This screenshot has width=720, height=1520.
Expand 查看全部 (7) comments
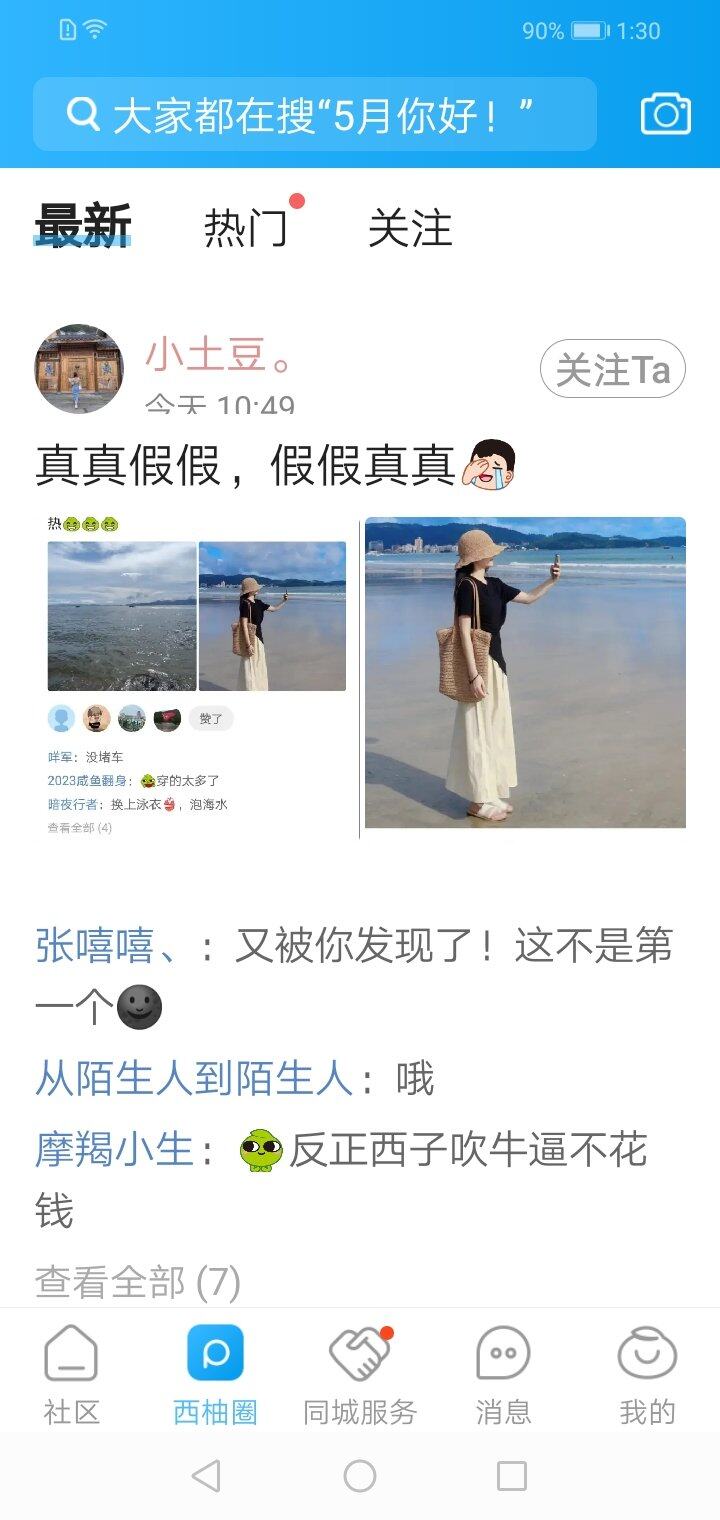[138, 1281]
